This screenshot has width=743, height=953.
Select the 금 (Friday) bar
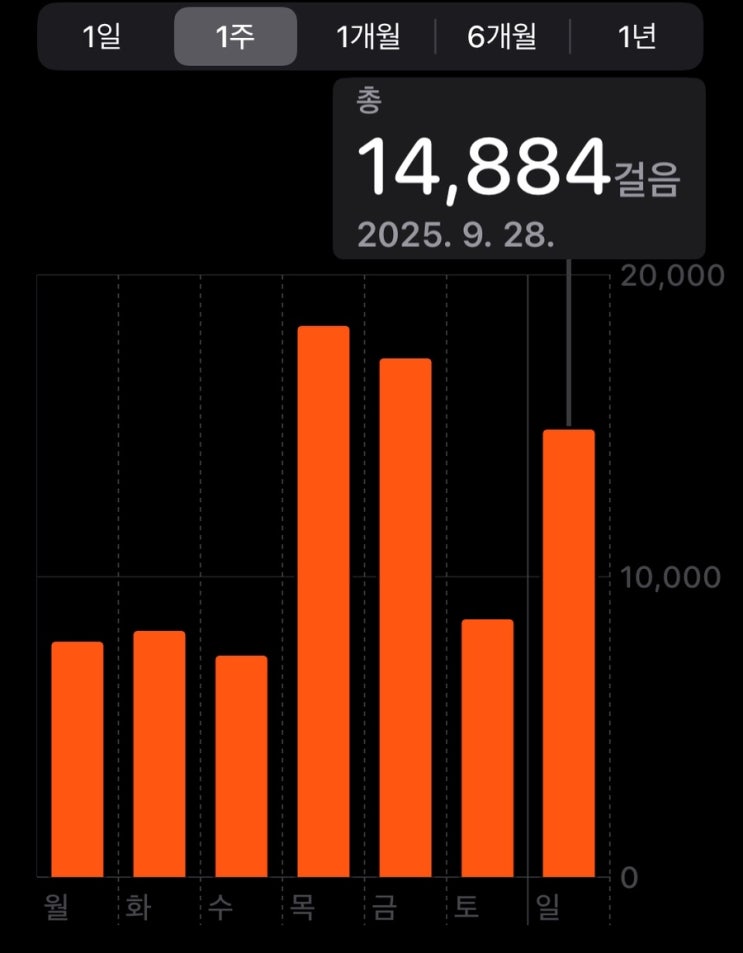pyautogui.click(x=406, y=618)
